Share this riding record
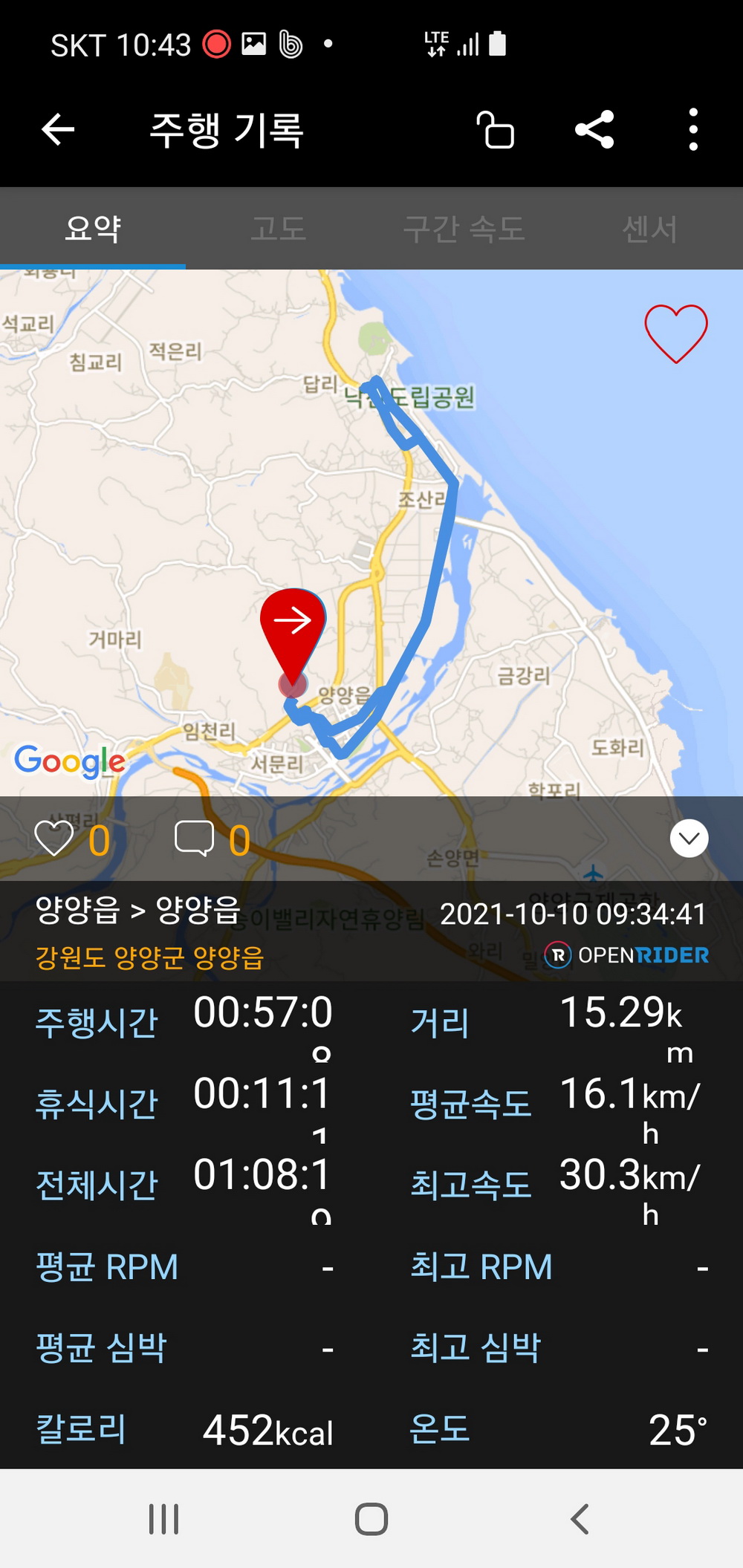Viewport: 743px width, 1568px height. (594, 130)
